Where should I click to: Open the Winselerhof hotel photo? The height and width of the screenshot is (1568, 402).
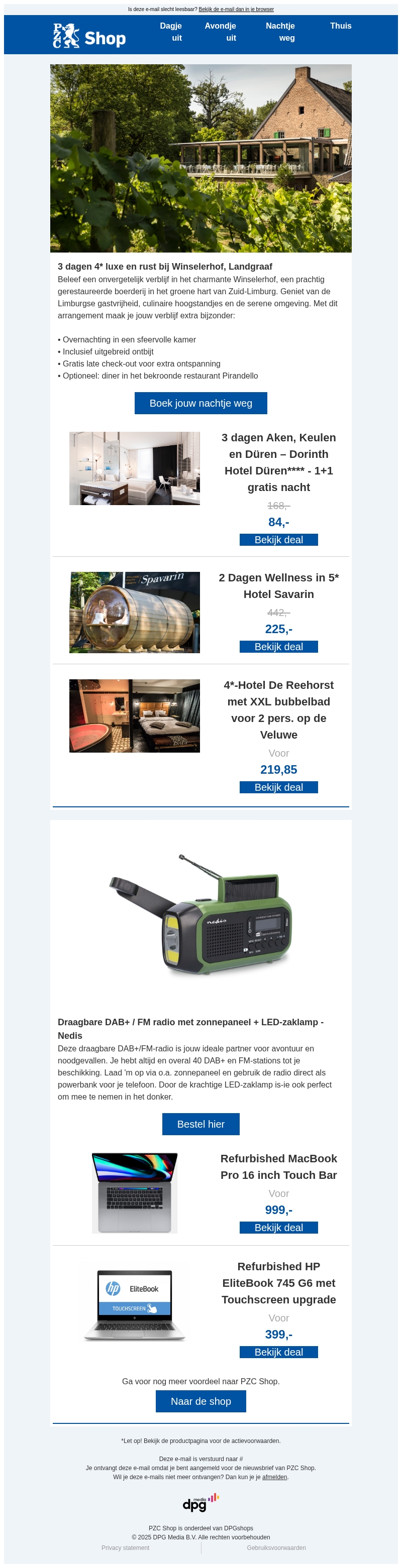click(x=200, y=158)
